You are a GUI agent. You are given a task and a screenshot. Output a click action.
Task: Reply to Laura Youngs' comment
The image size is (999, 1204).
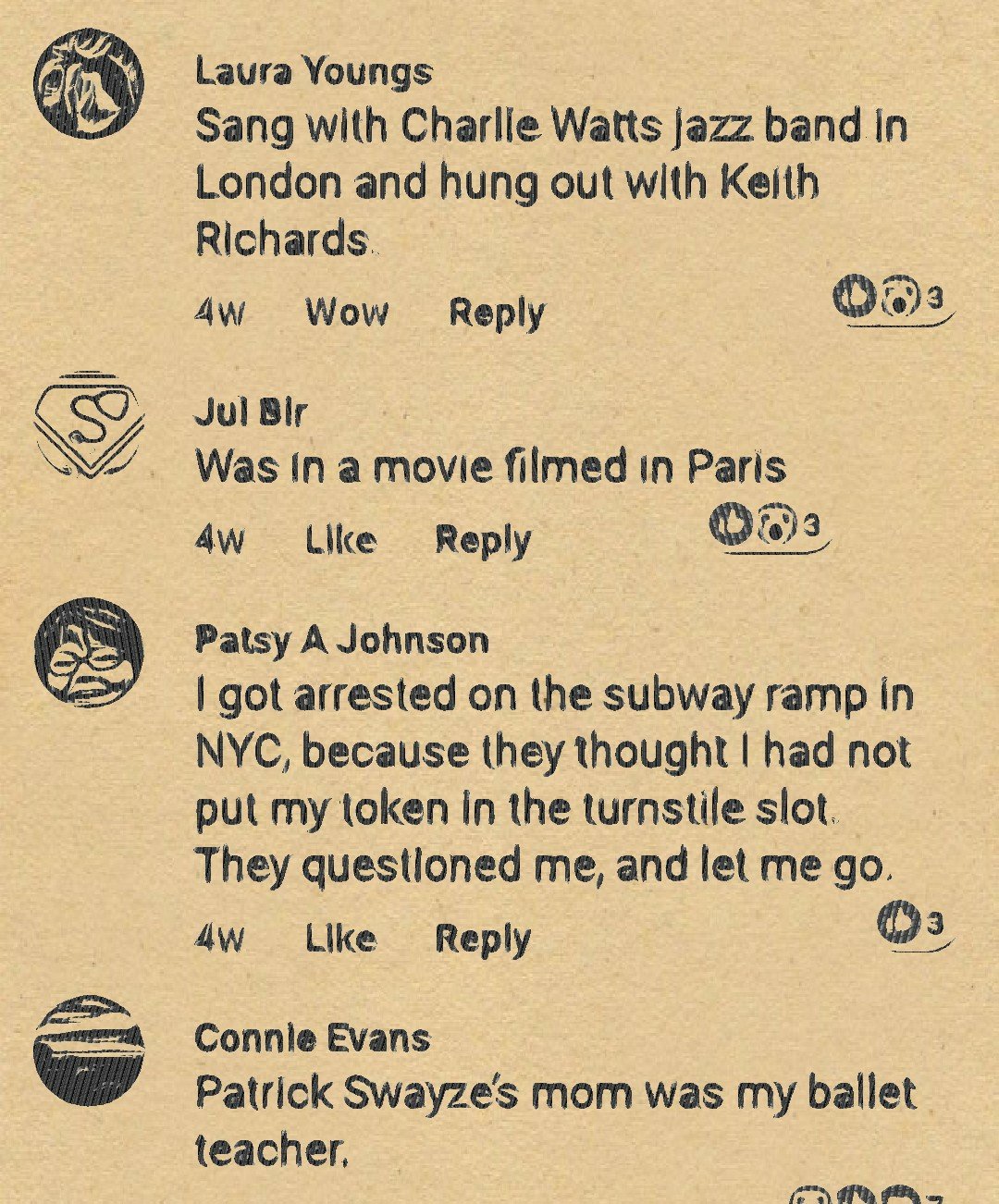[x=497, y=313]
